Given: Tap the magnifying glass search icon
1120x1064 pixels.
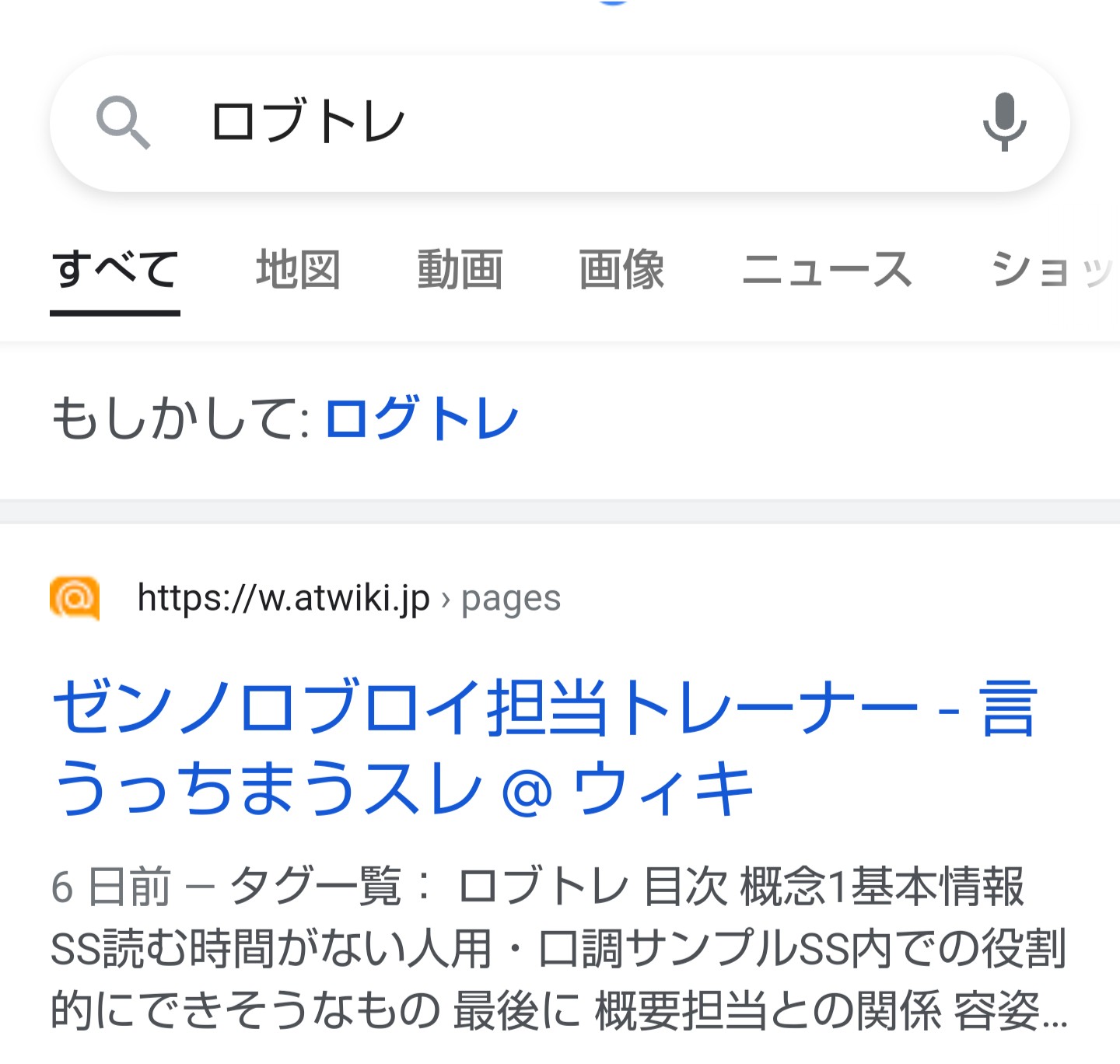Looking at the screenshot, I should [122, 123].
